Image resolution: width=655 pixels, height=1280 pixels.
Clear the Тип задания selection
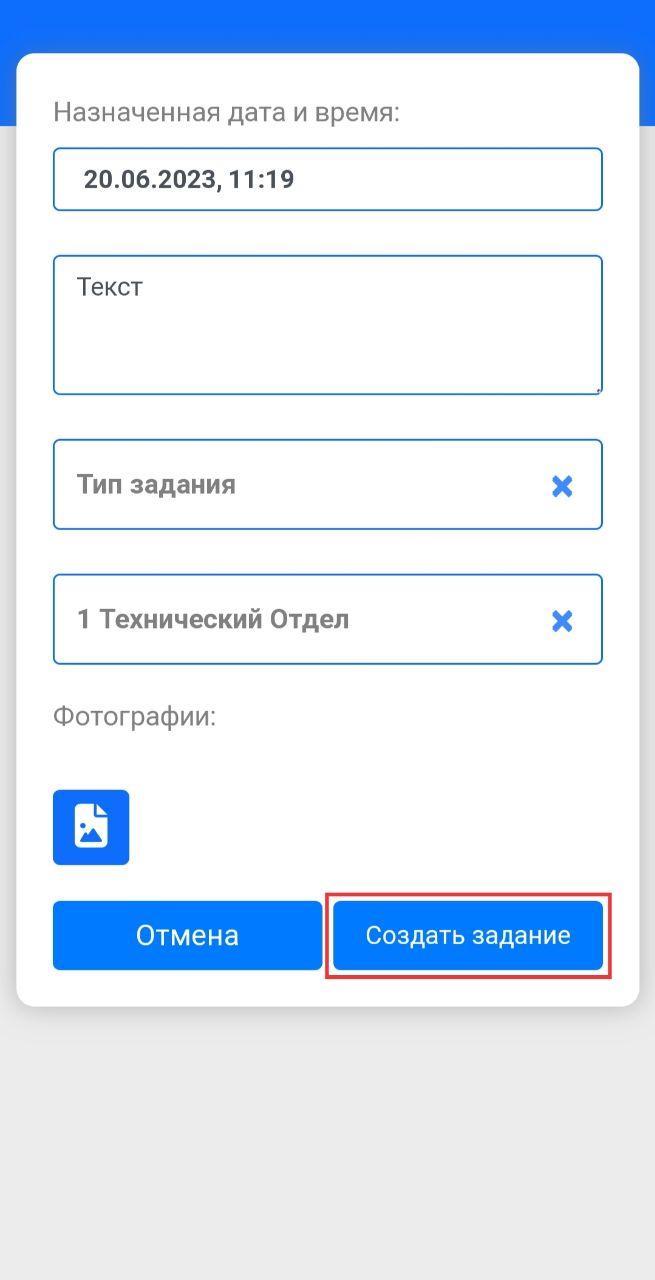(x=562, y=486)
